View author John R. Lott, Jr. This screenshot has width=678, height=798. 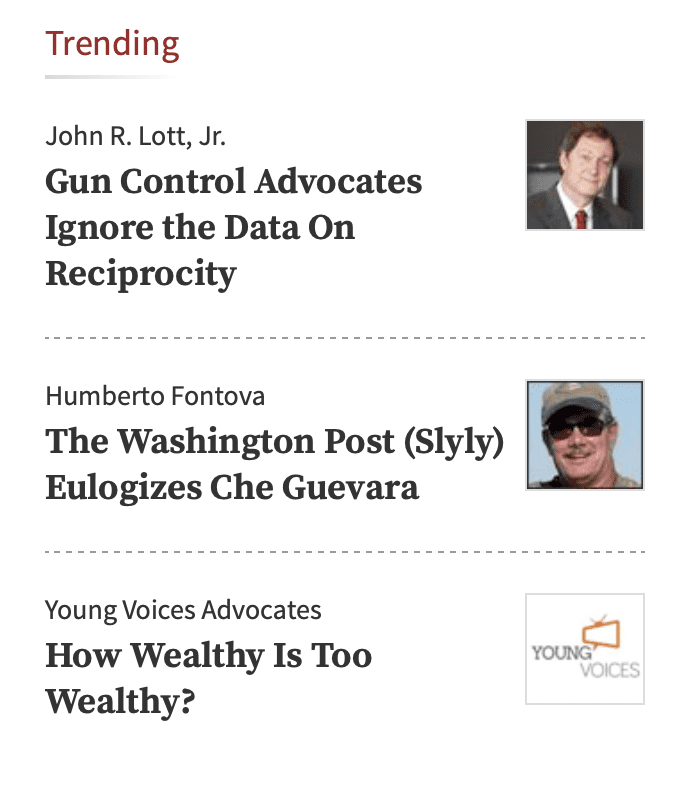(x=142, y=136)
